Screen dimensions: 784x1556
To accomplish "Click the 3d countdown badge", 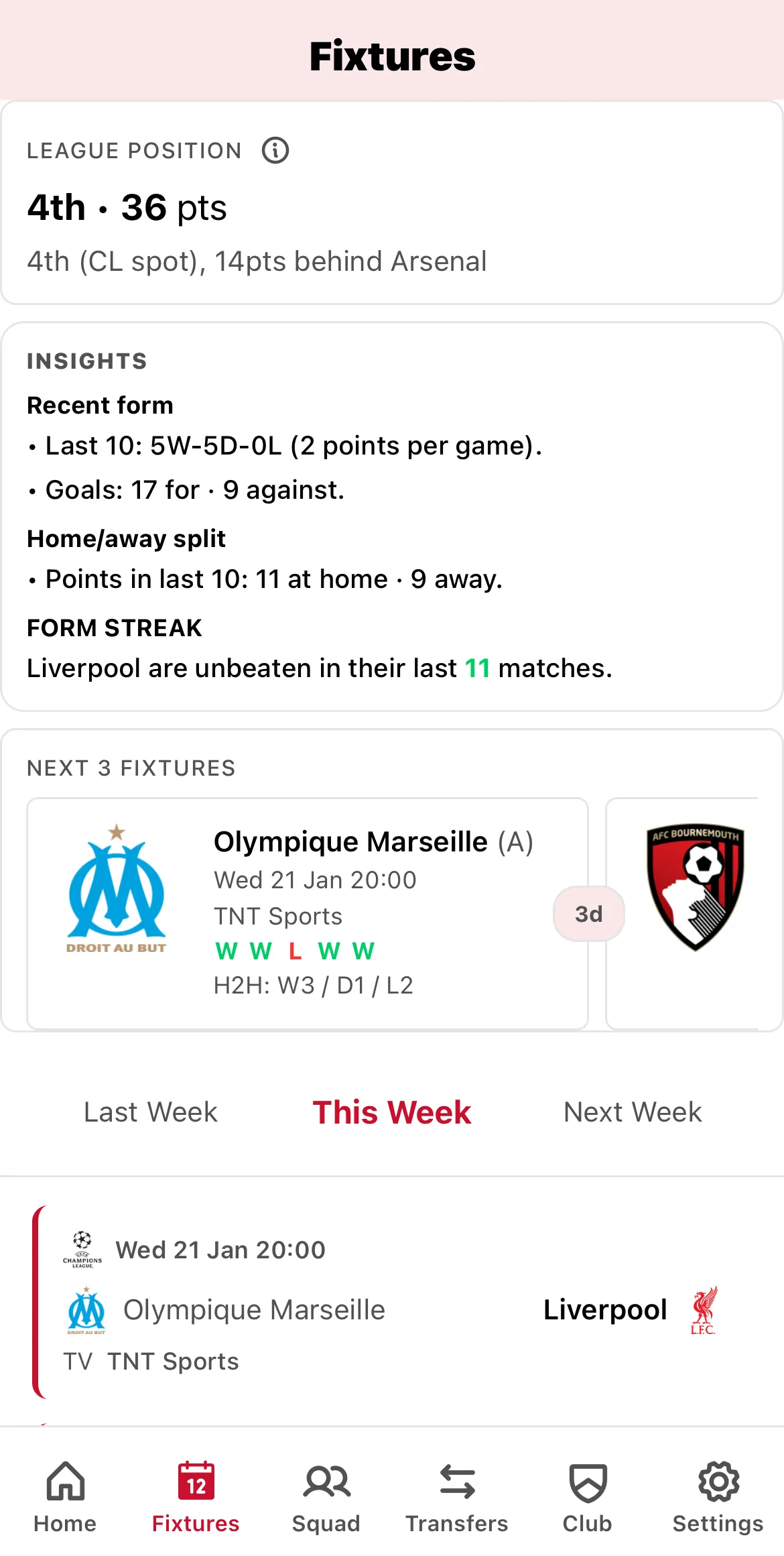I will 588,913.
